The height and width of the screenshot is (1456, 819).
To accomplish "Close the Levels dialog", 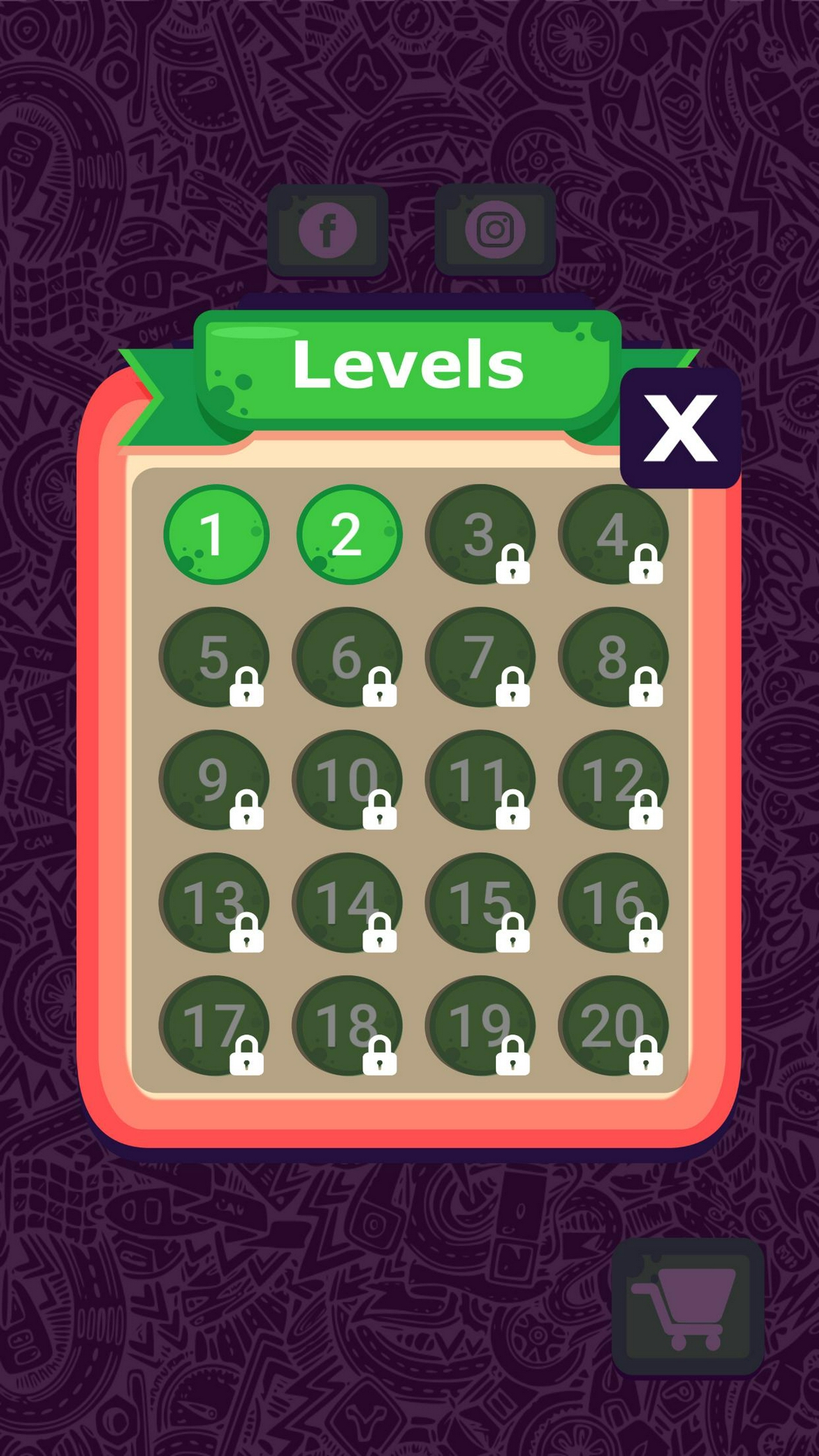I will [x=680, y=428].
